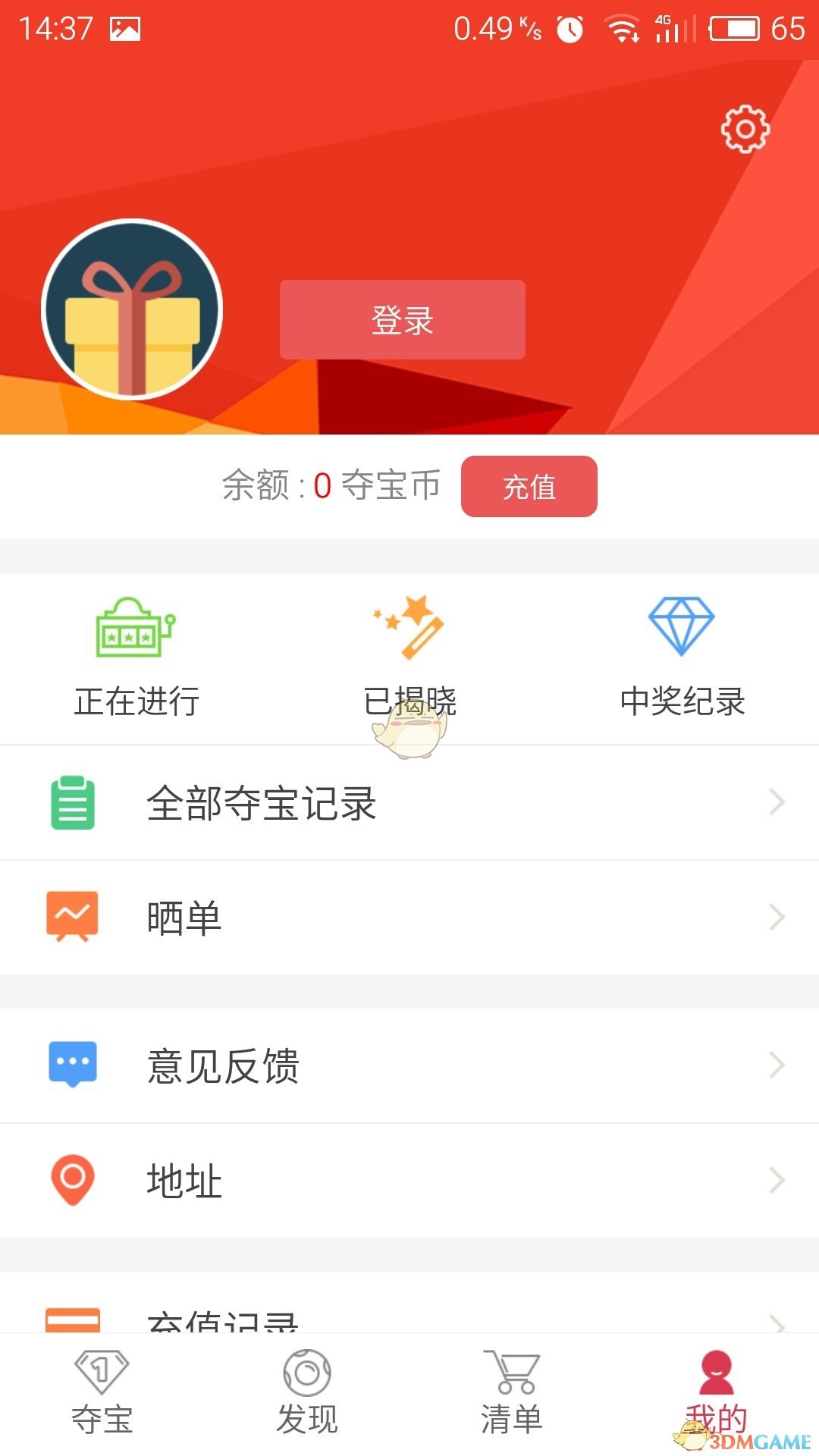Open settings via the gear icon
This screenshot has width=819, height=1456.
(745, 130)
